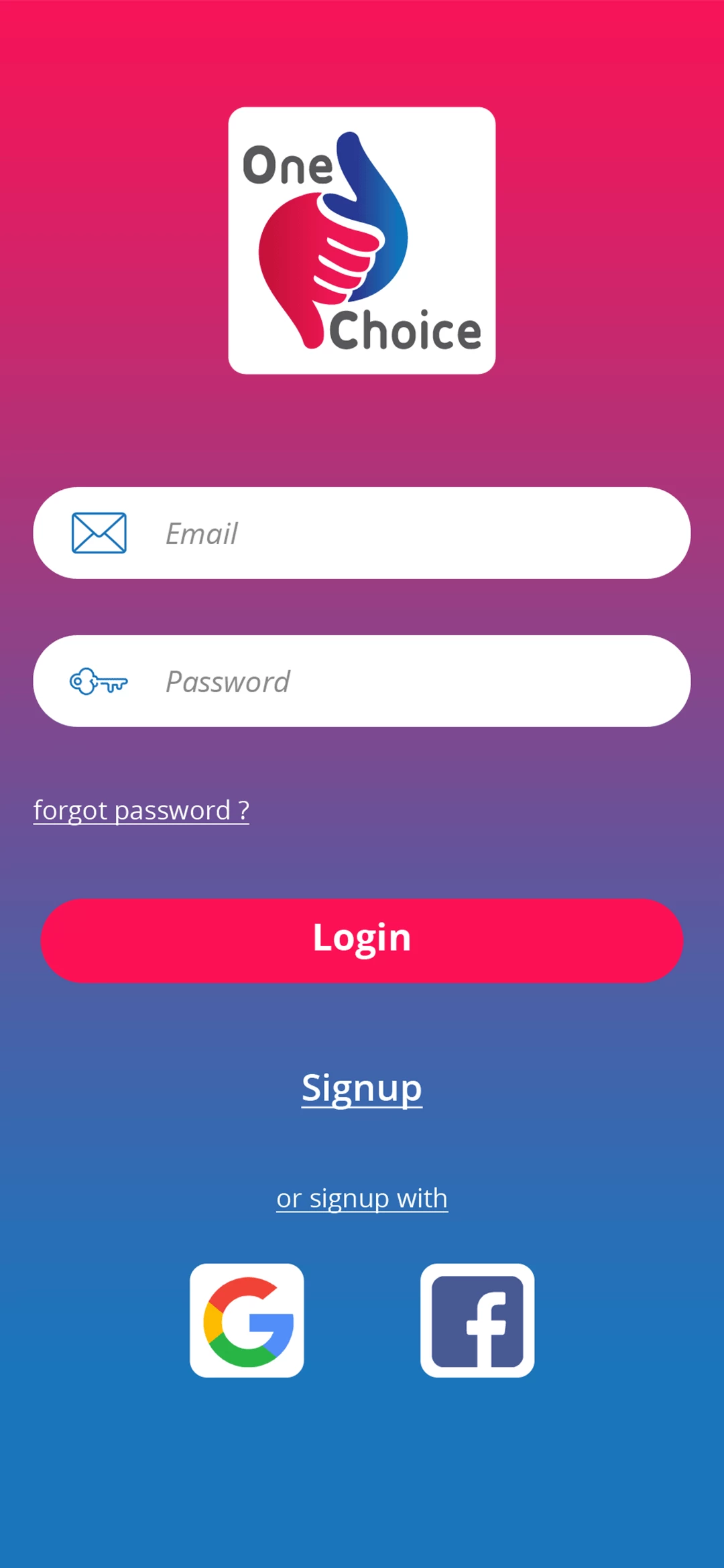Click the key icon beside Password field
The width and height of the screenshot is (724, 1568).
[98, 682]
